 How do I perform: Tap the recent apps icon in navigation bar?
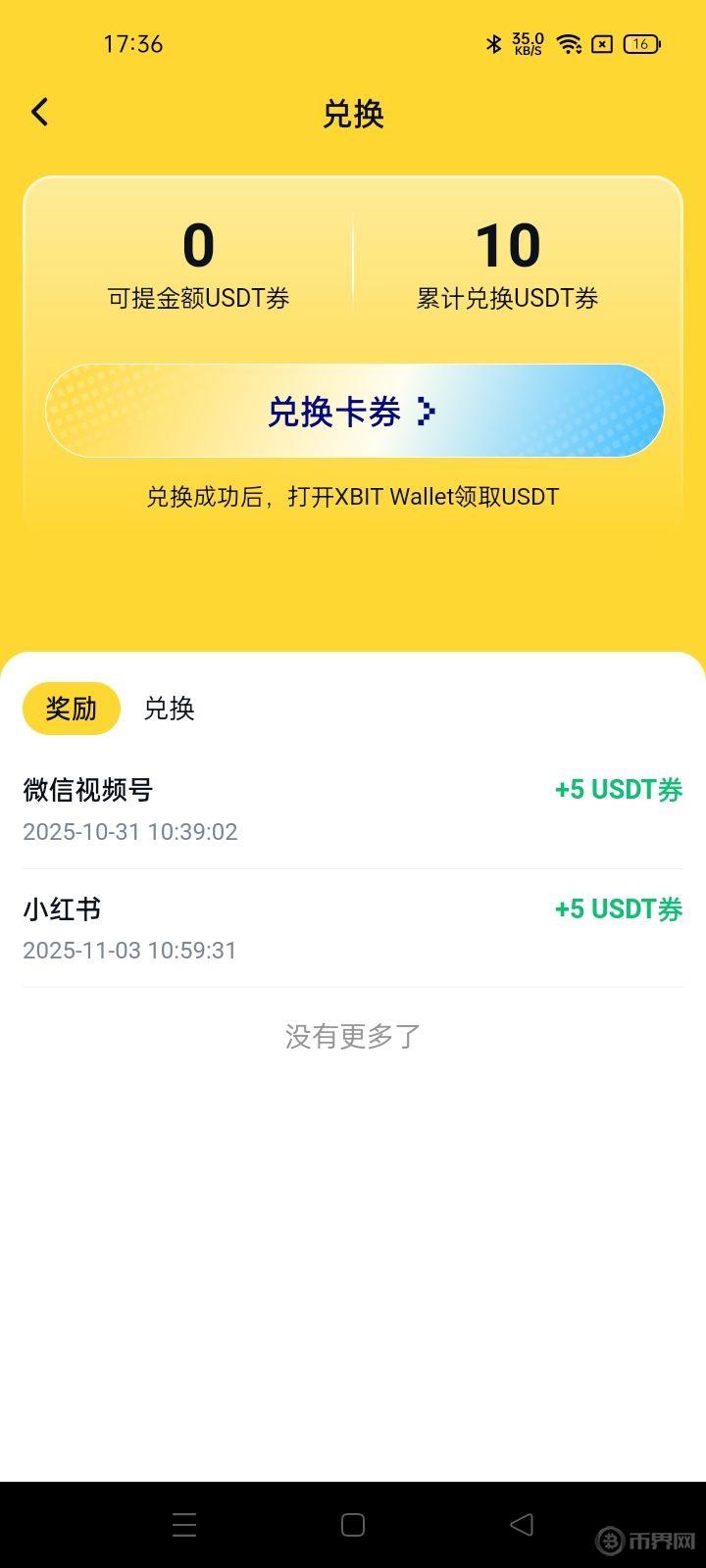184,1525
